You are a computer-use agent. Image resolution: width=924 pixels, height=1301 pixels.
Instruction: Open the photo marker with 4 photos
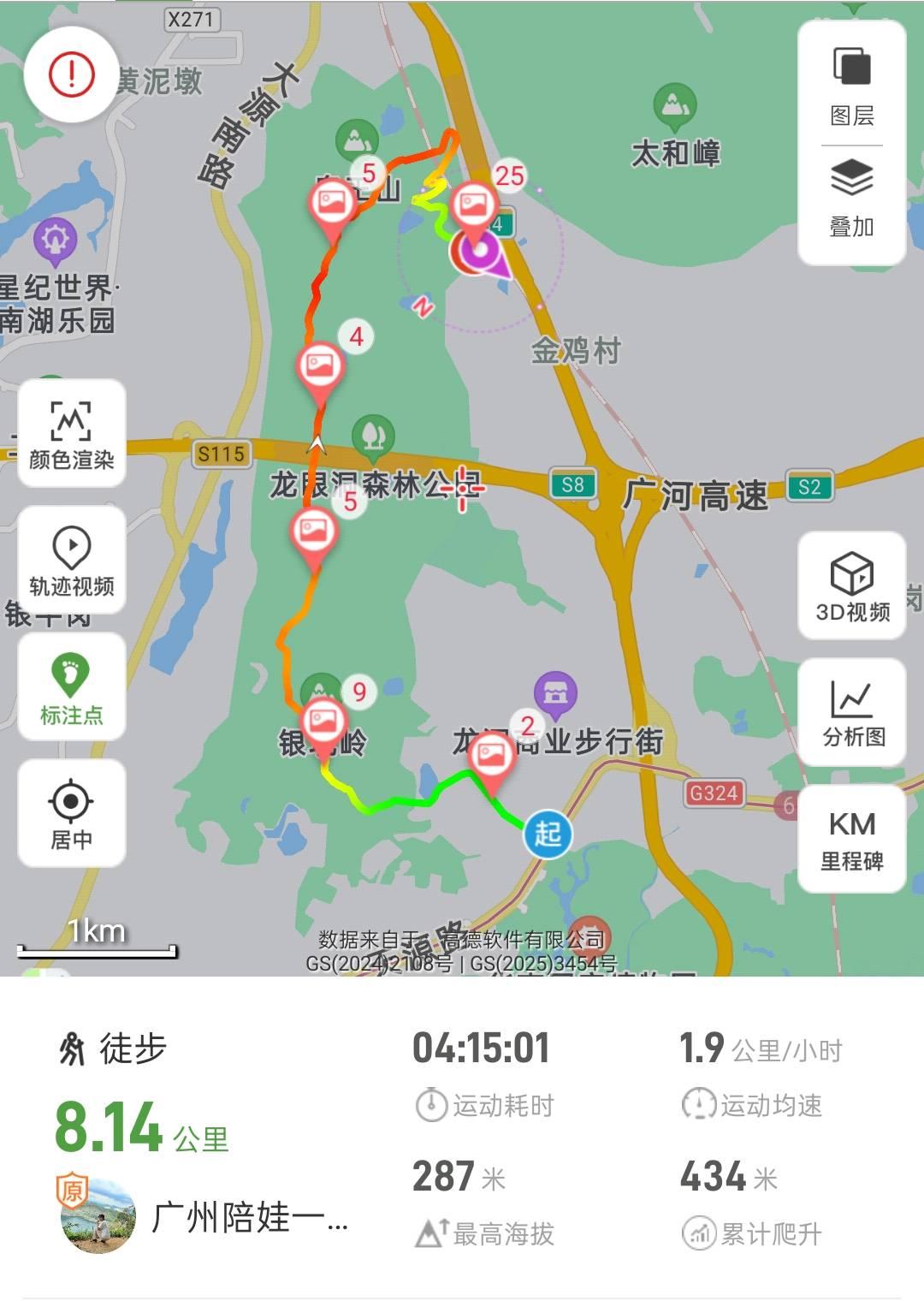320,365
